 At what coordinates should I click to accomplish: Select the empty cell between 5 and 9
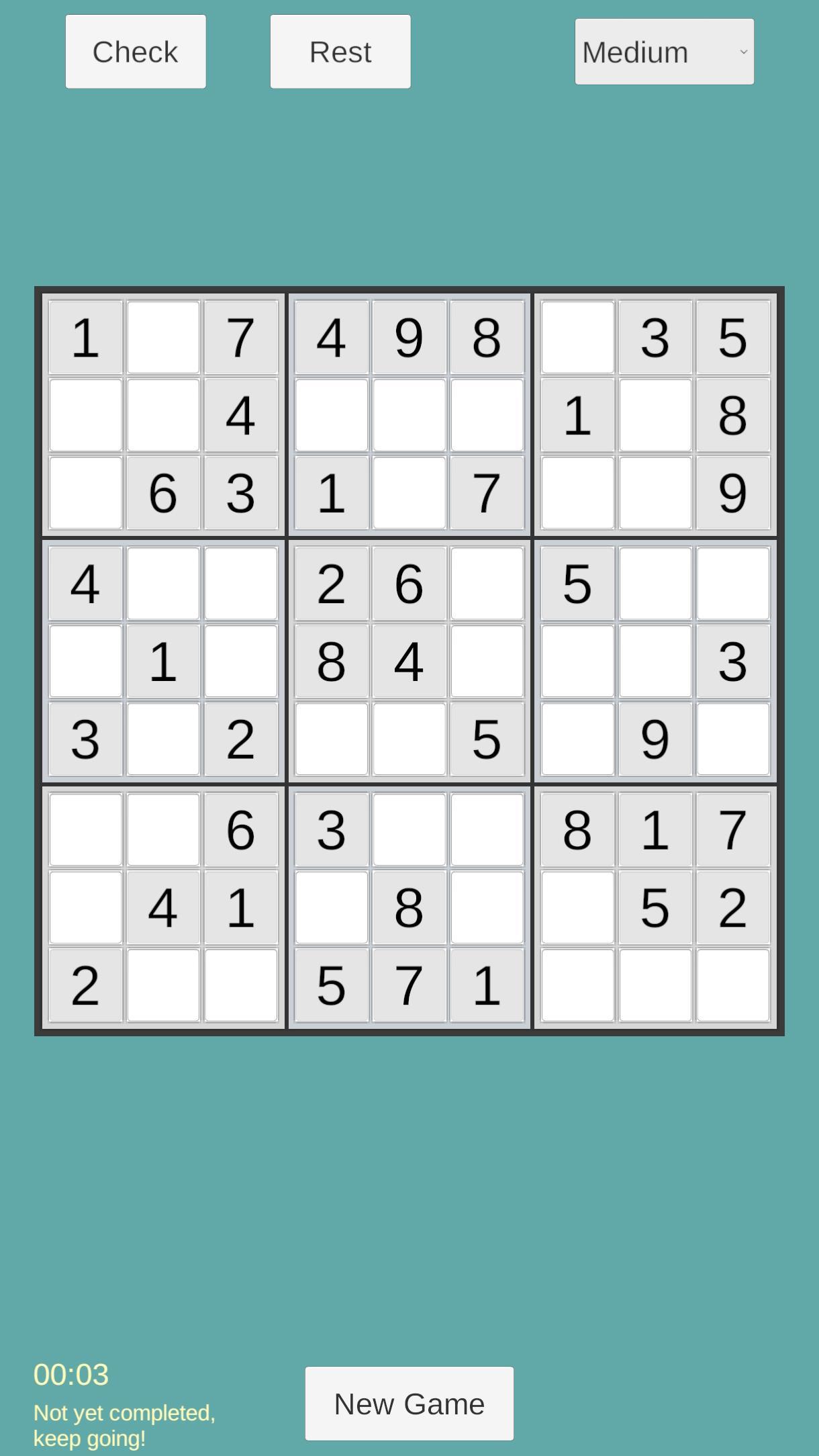577,739
